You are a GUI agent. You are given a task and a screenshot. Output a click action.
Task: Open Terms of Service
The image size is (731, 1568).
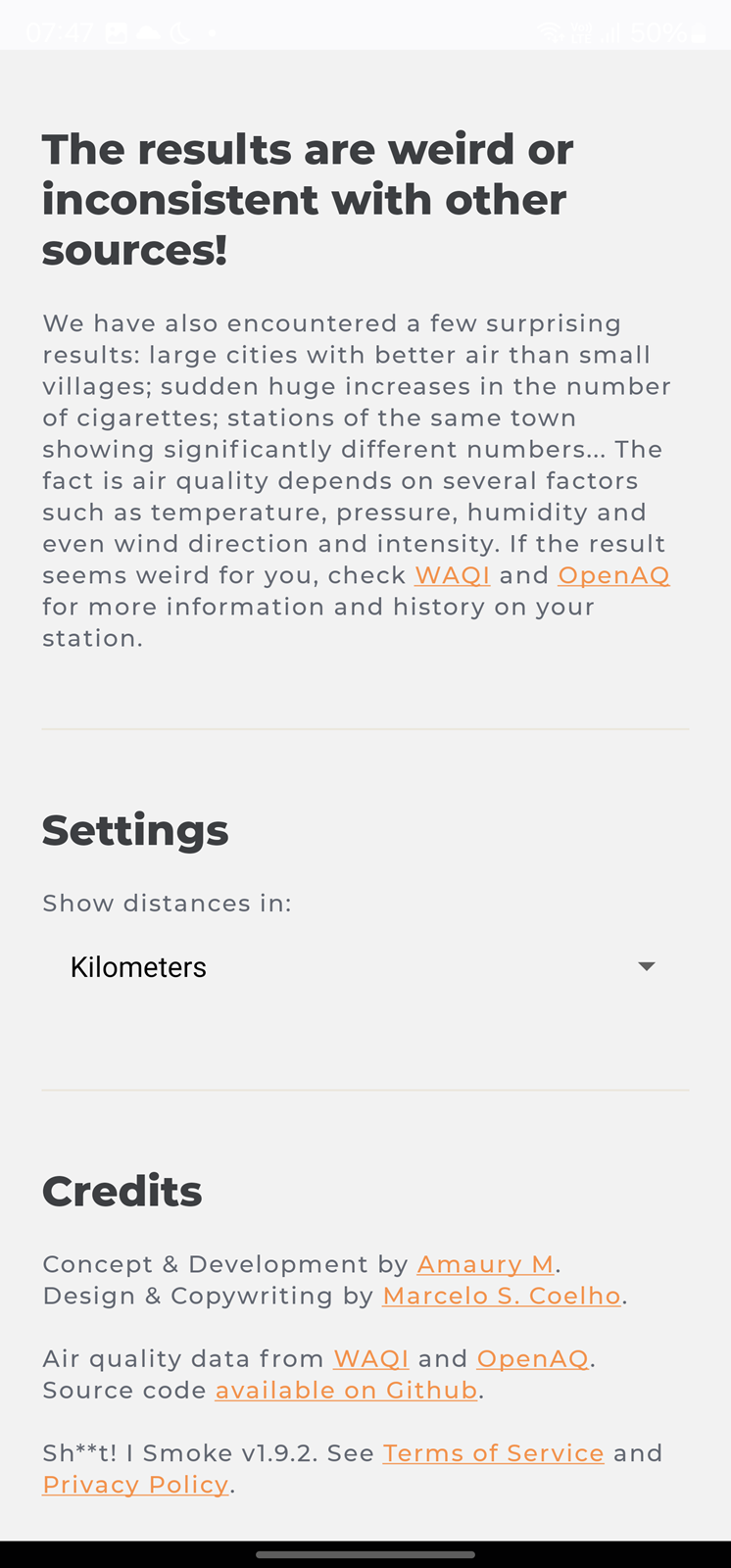tap(493, 1452)
